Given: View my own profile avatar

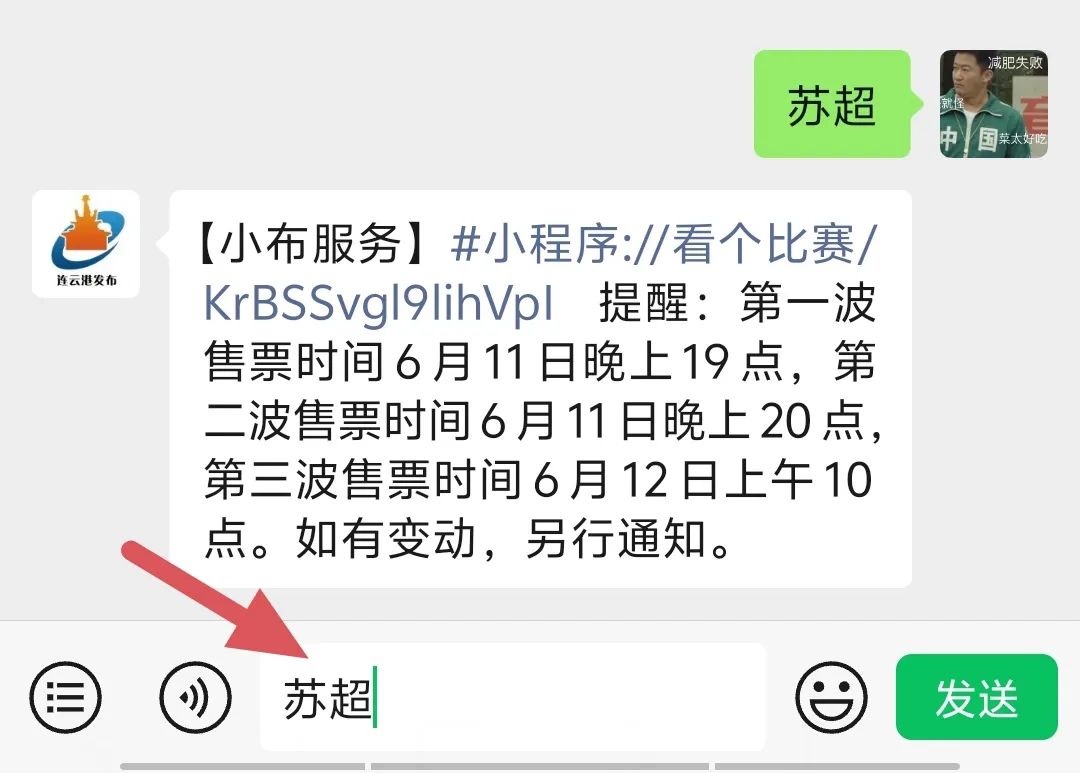Looking at the screenshot, I should point(993,104).
